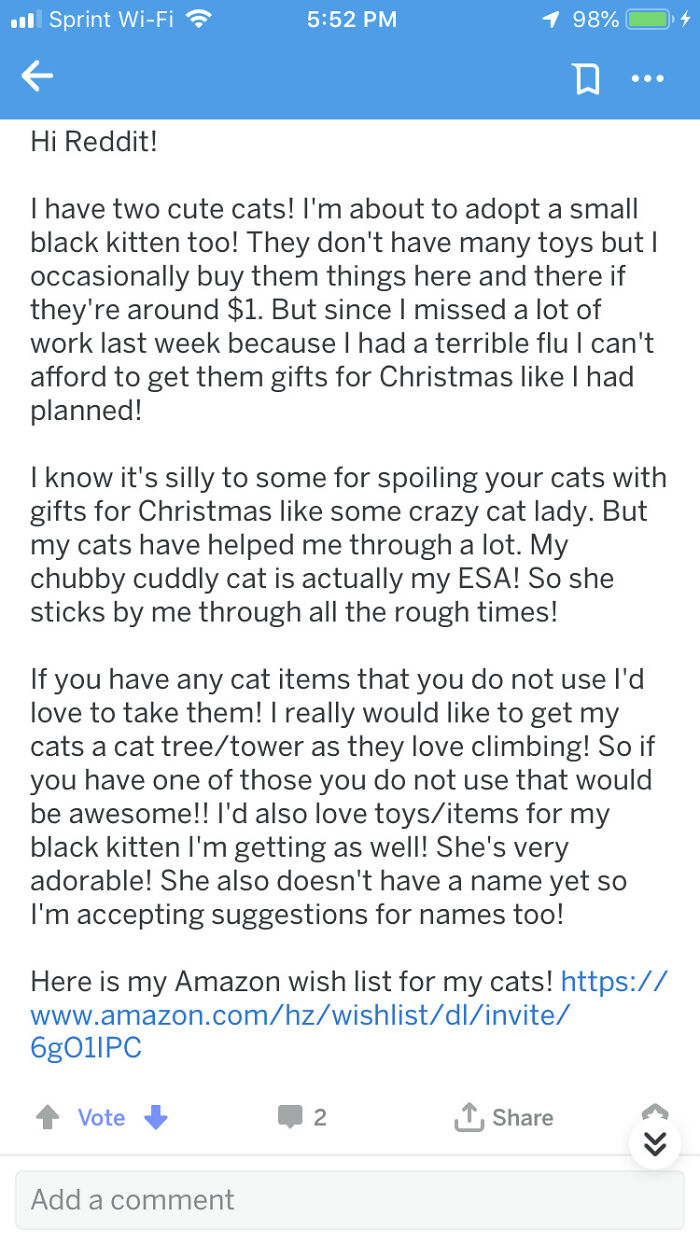The height and width of the screenshot is (1245, 700).
Task: Bookmark this Reddit post
Action: (x=587, y=78)
